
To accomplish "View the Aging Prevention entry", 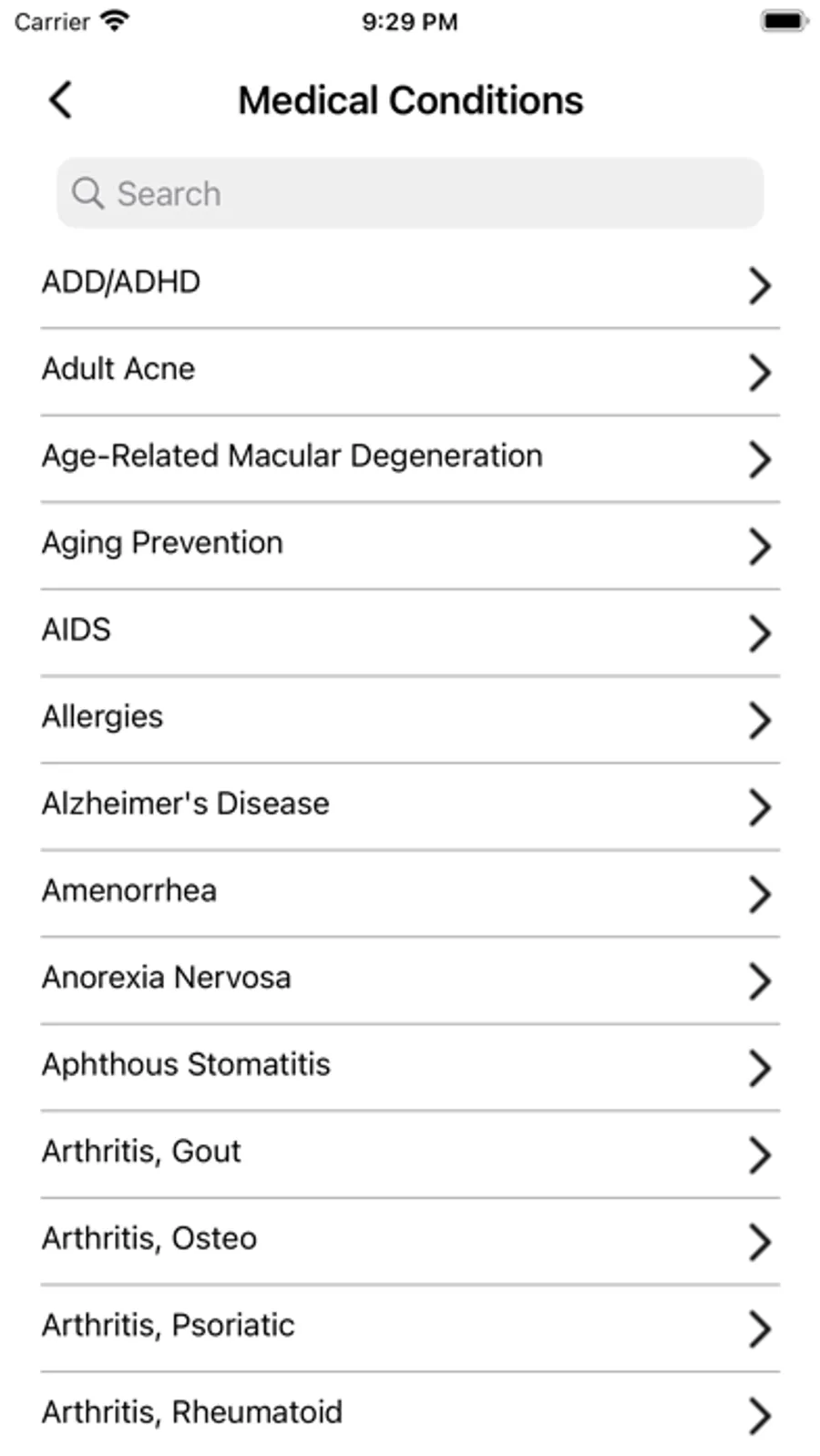I will [410, 544].
